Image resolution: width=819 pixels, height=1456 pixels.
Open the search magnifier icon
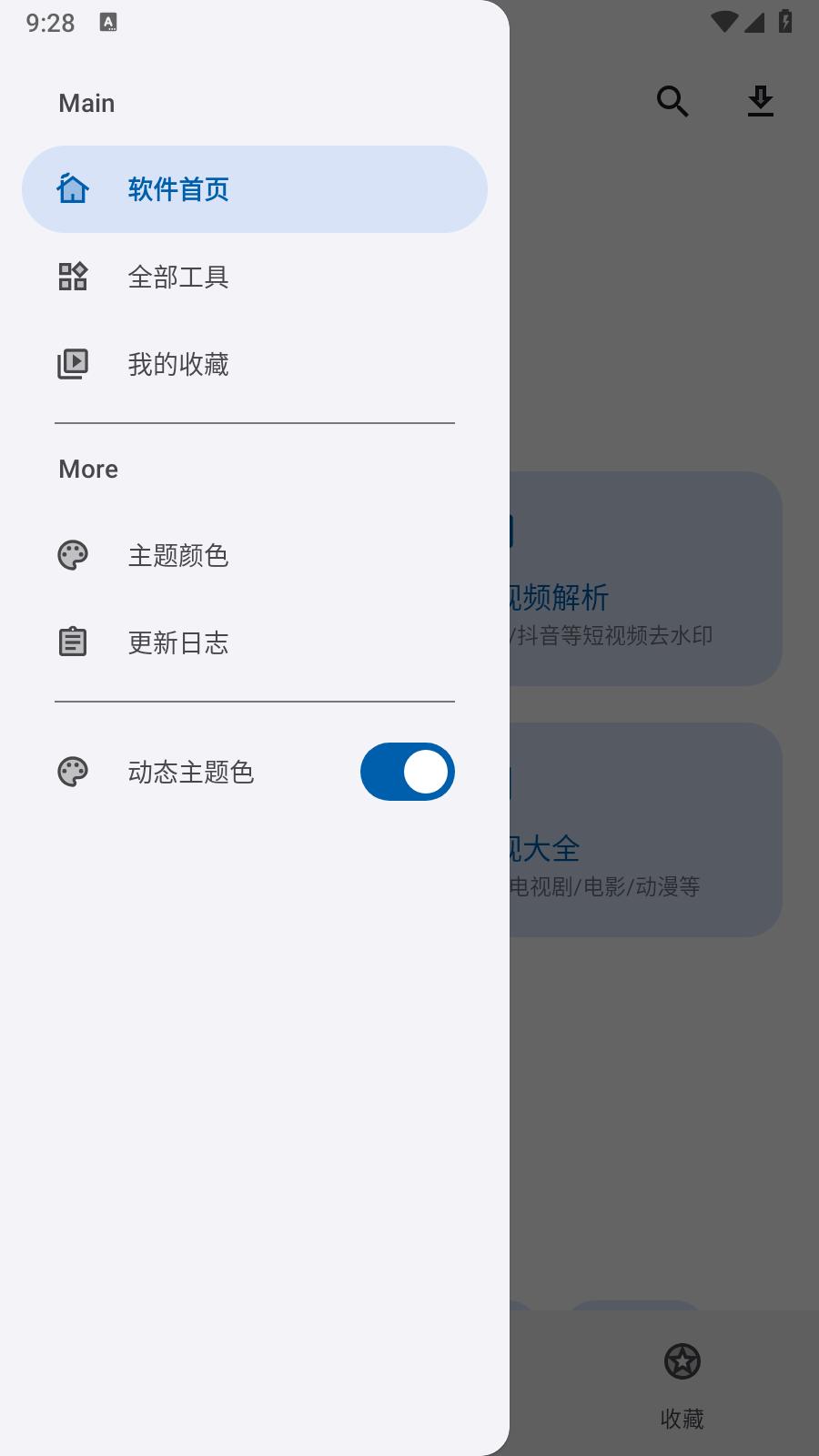tap(672, 101)
